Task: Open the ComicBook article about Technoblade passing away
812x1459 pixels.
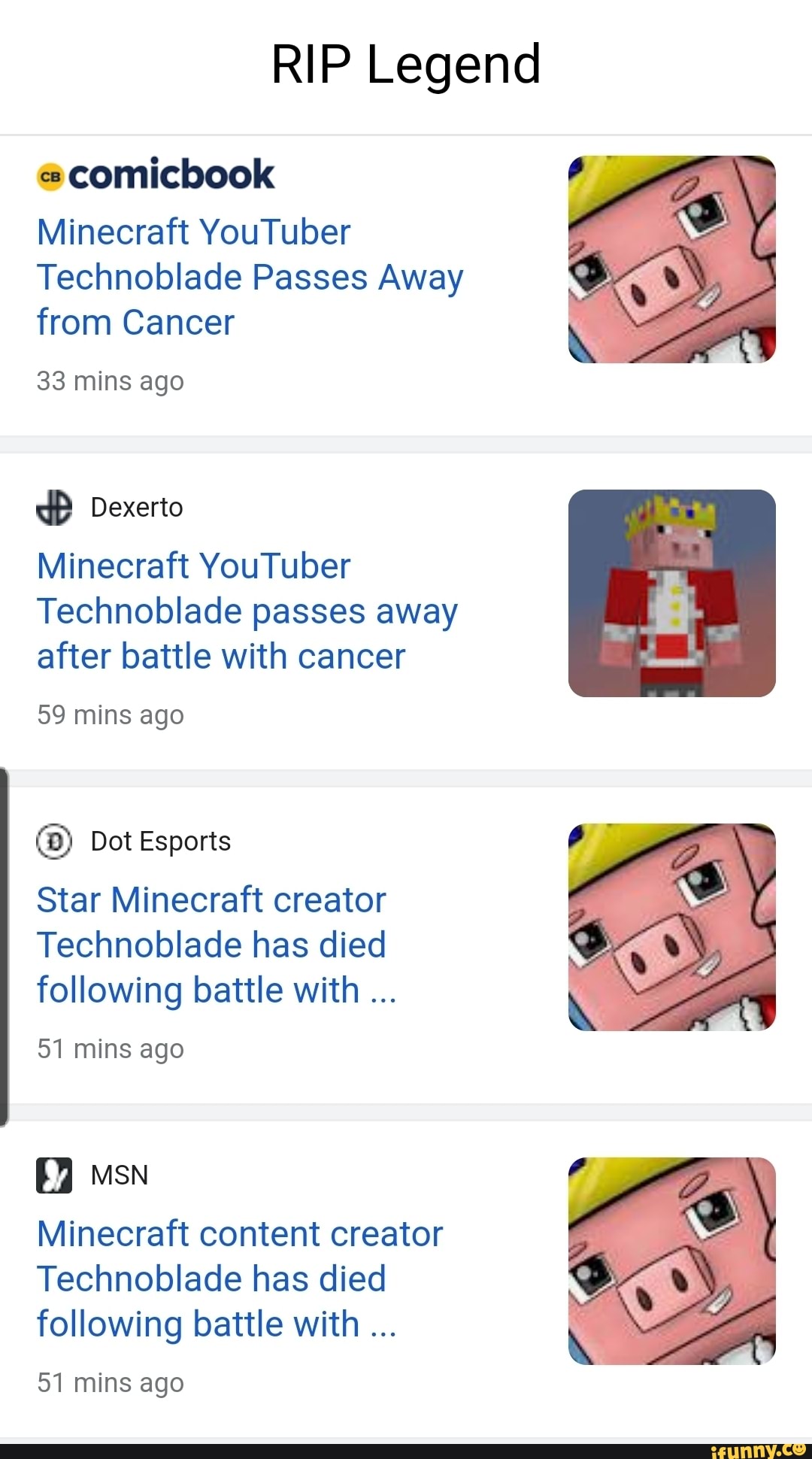Action: tap(250, 277)
